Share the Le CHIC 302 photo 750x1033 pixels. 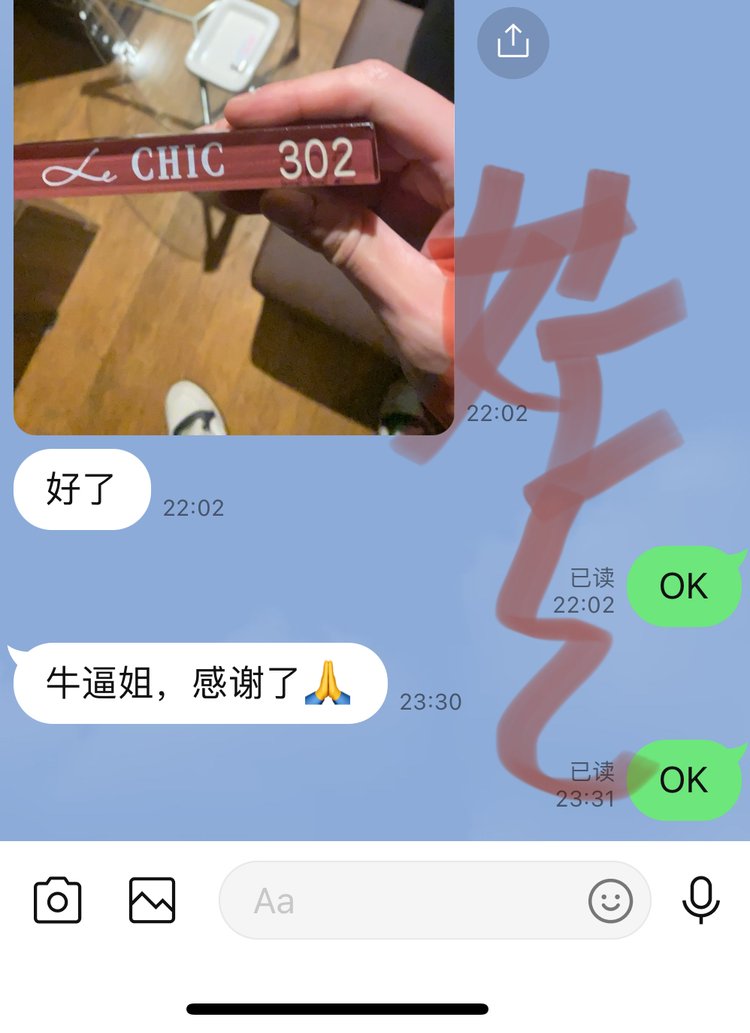pyautogui.click(x=513, y=41)
